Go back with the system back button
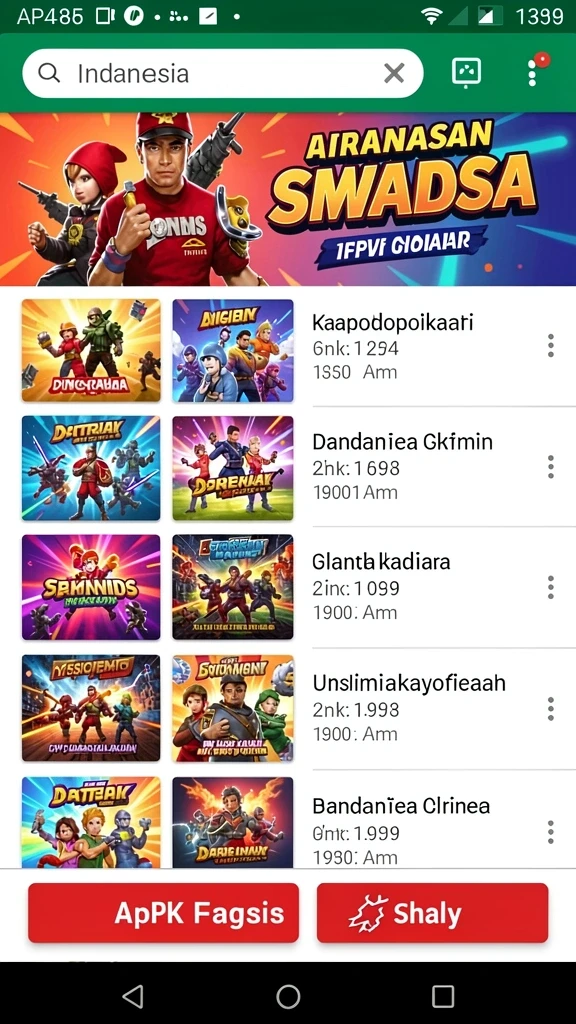576x1024 pixels. click(133, 997)
